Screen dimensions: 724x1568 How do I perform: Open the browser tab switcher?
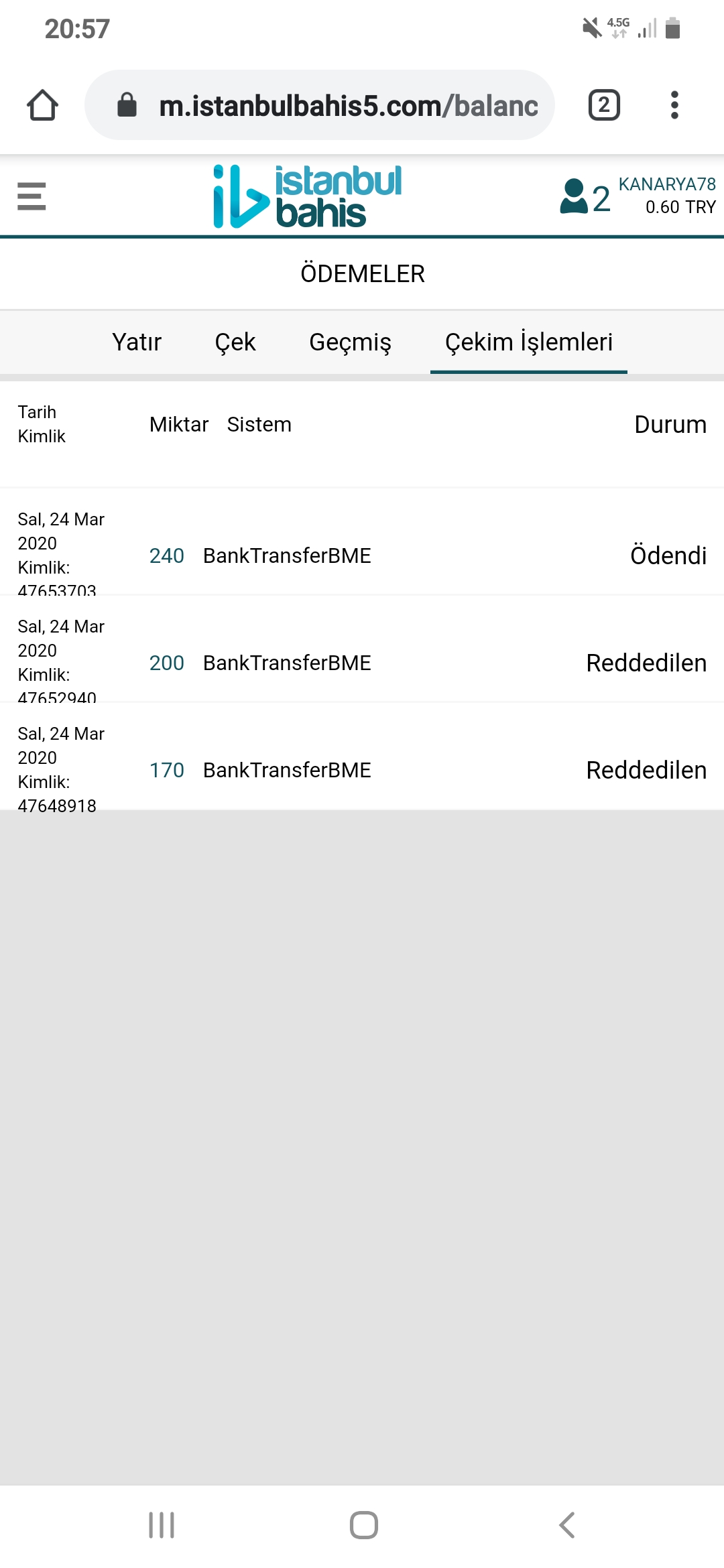click(x=603, y=105)
